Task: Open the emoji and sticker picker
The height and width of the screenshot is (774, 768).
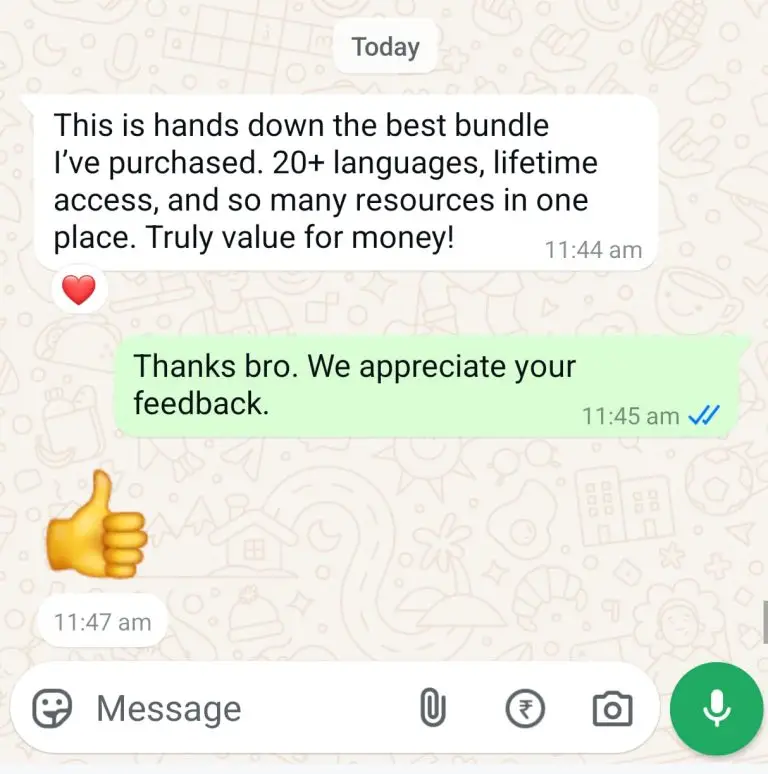Action: click(52, 709)
